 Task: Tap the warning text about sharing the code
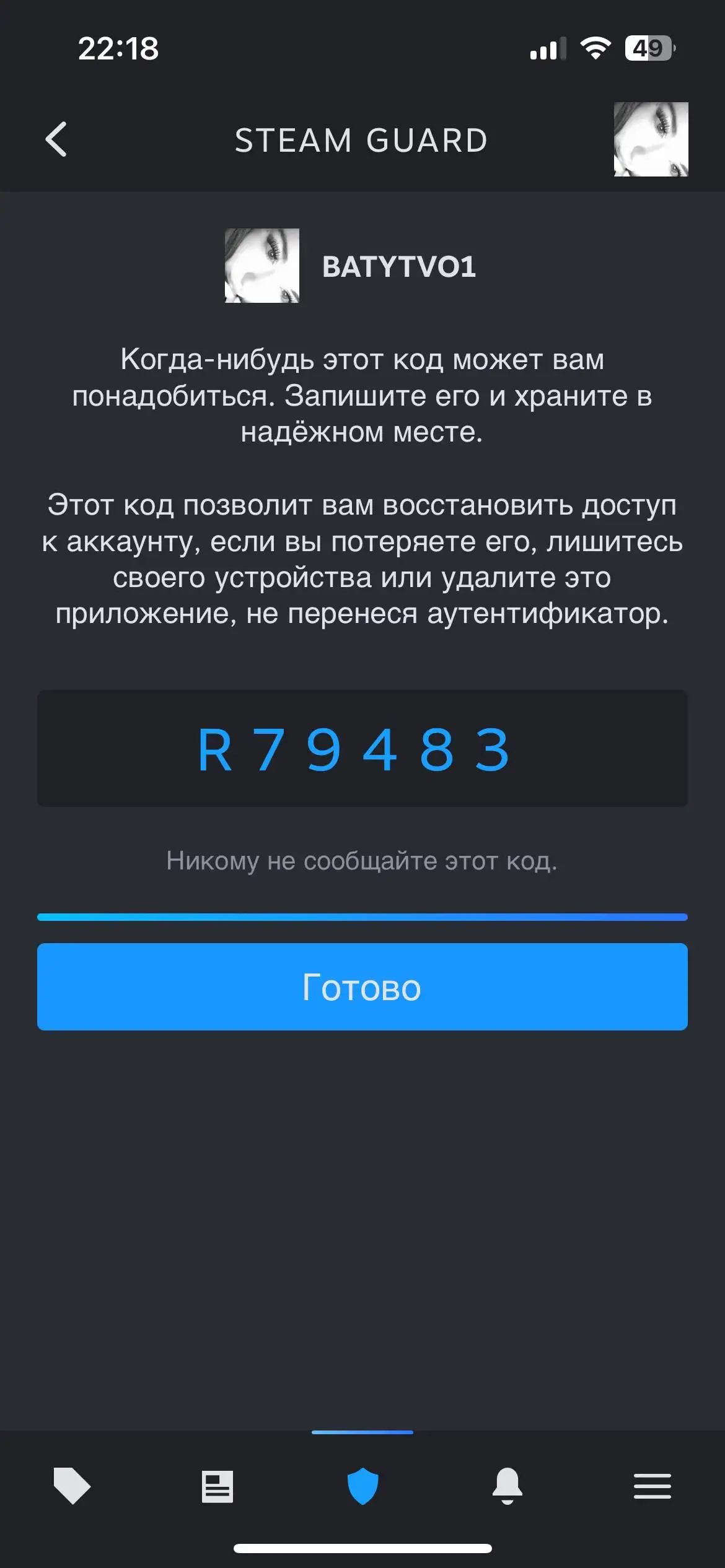[x=362, y=860]
